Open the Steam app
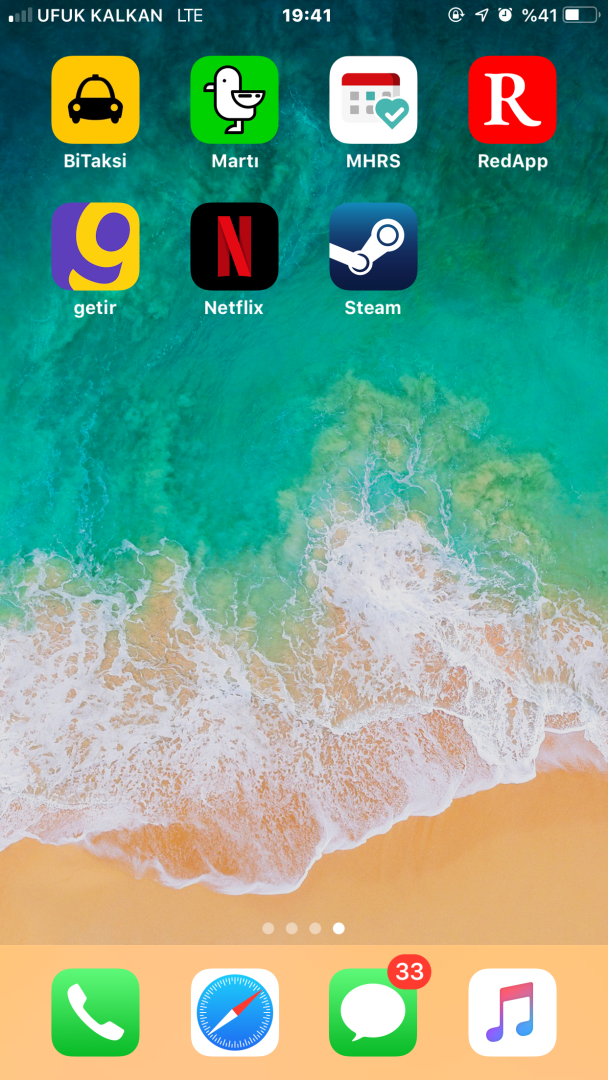Viewport: 608px width, 1080px height. pyautogui.click(x=373, y=246)
